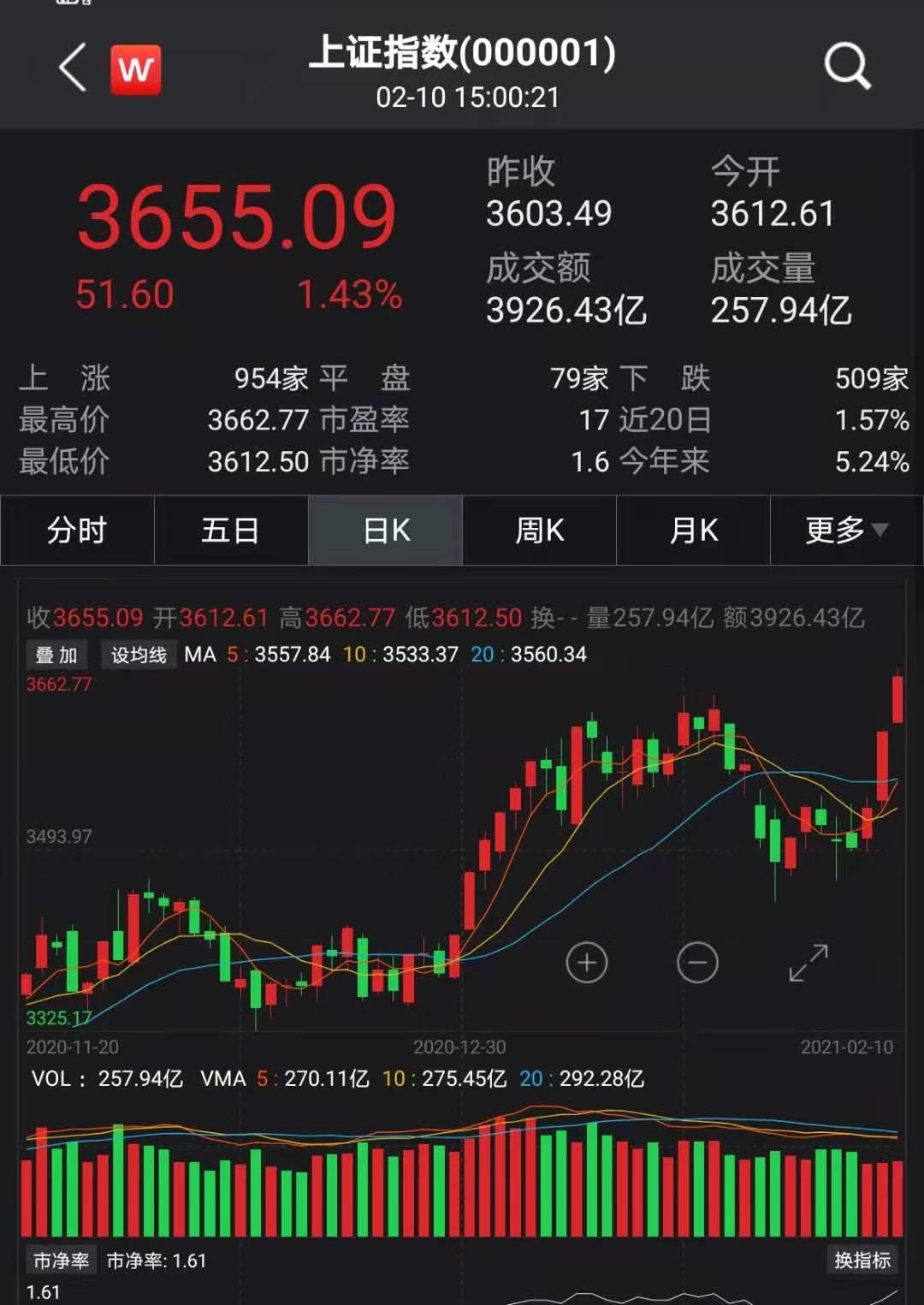Go back using the arrow
This screenshot has width=924, height=1305.
point(74,68)
